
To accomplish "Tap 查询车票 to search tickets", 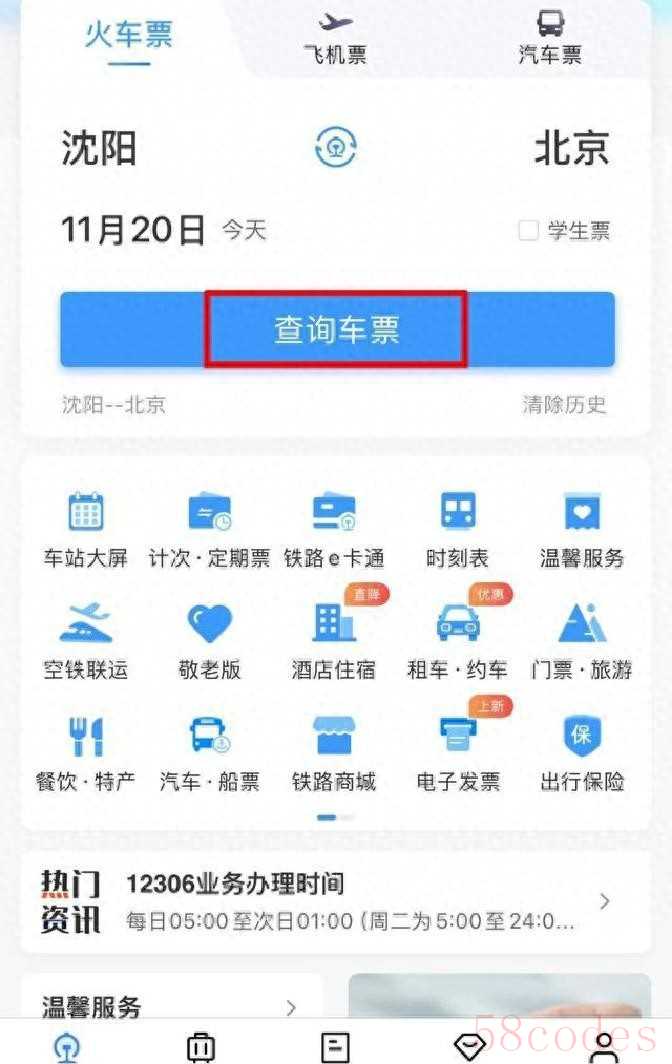I will 336,330.
